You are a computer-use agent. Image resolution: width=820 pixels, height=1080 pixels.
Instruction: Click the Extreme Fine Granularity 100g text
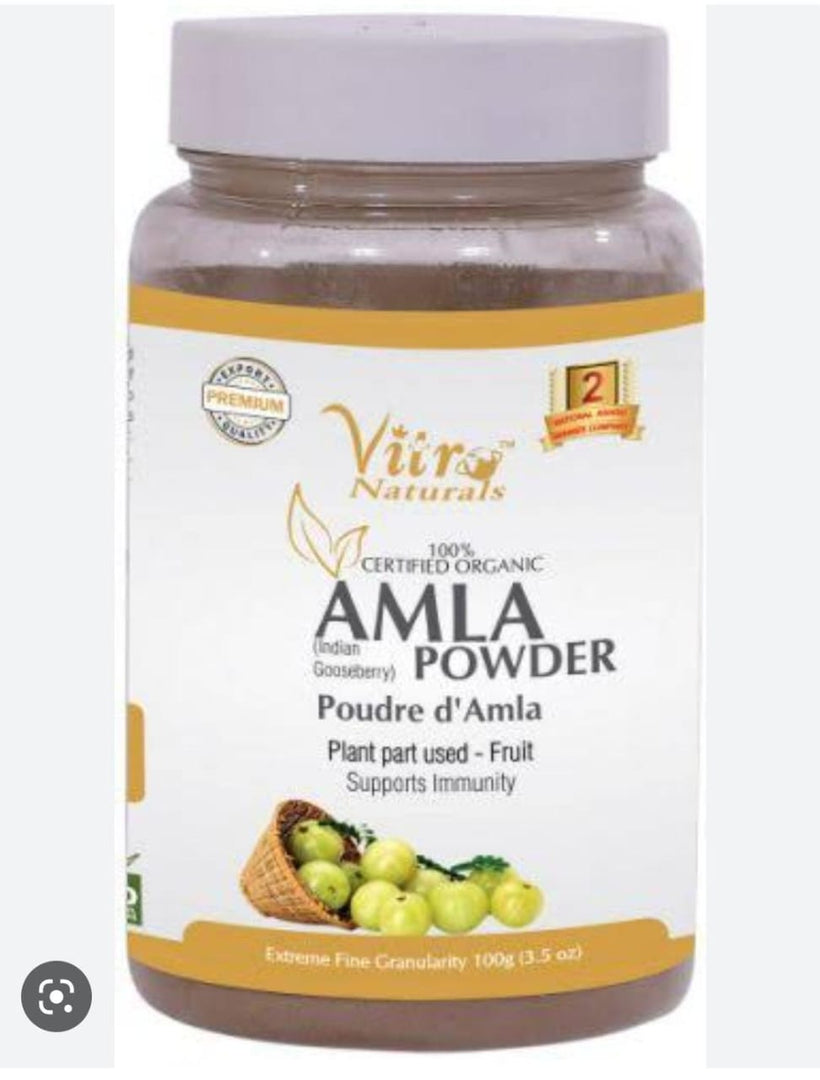click(425, 953)
